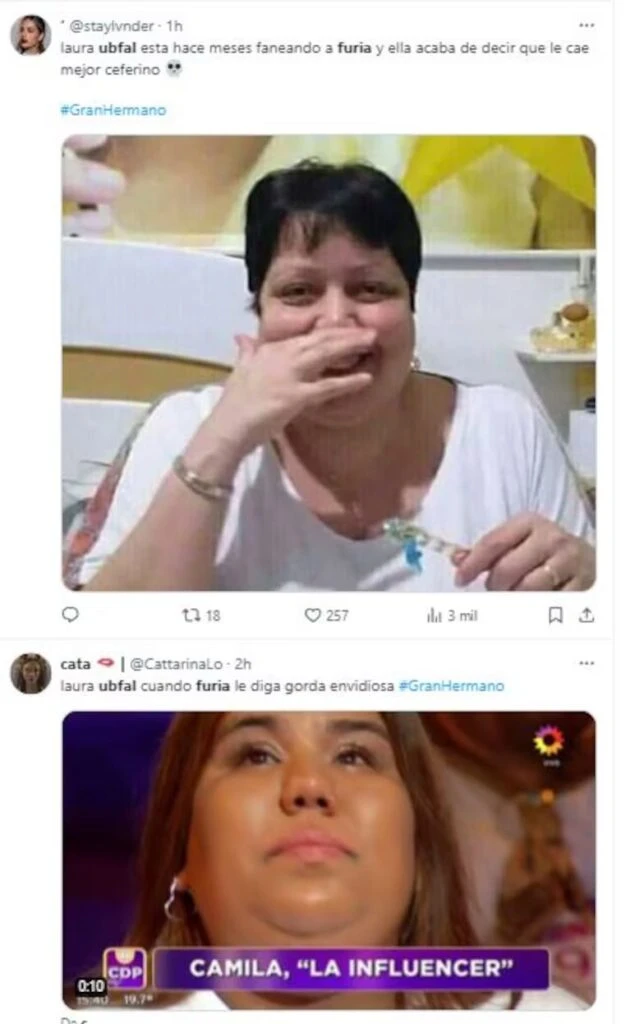This screenshot has width=630, height=1024.
Task: Open cata's profile avatar
Action: [x=30, y=673]
